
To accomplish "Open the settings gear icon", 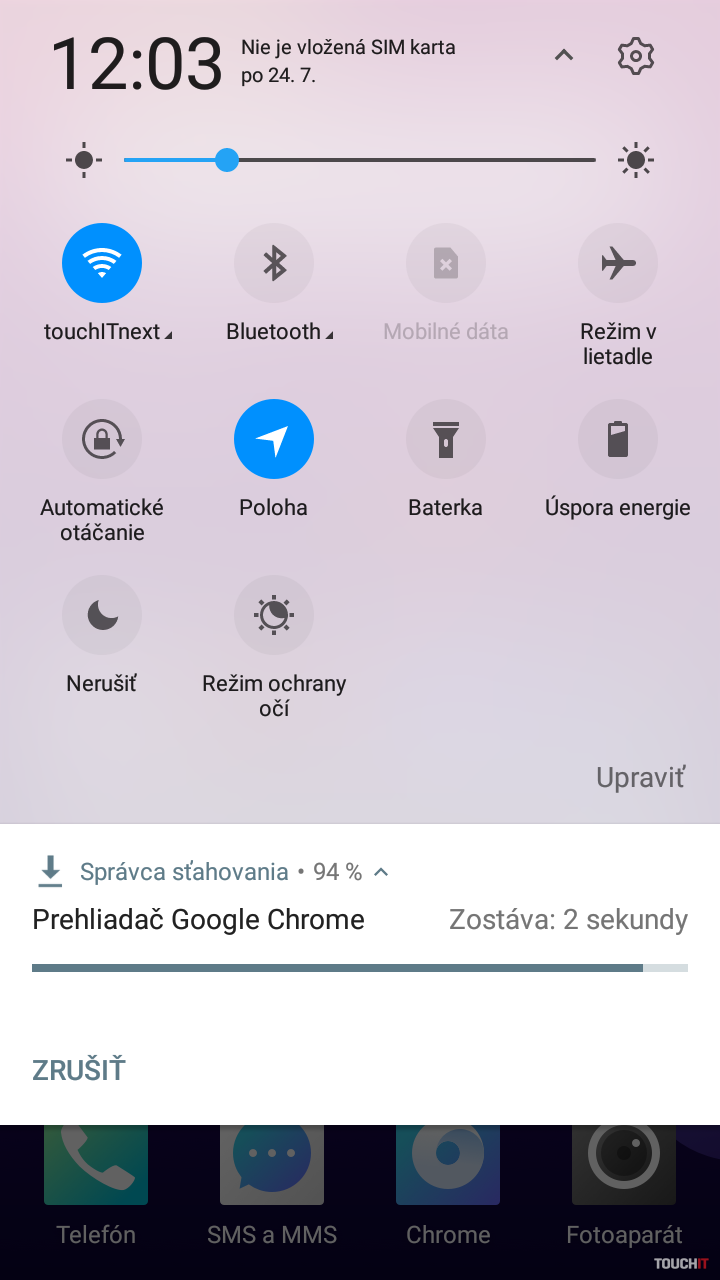I will point(636,56).
